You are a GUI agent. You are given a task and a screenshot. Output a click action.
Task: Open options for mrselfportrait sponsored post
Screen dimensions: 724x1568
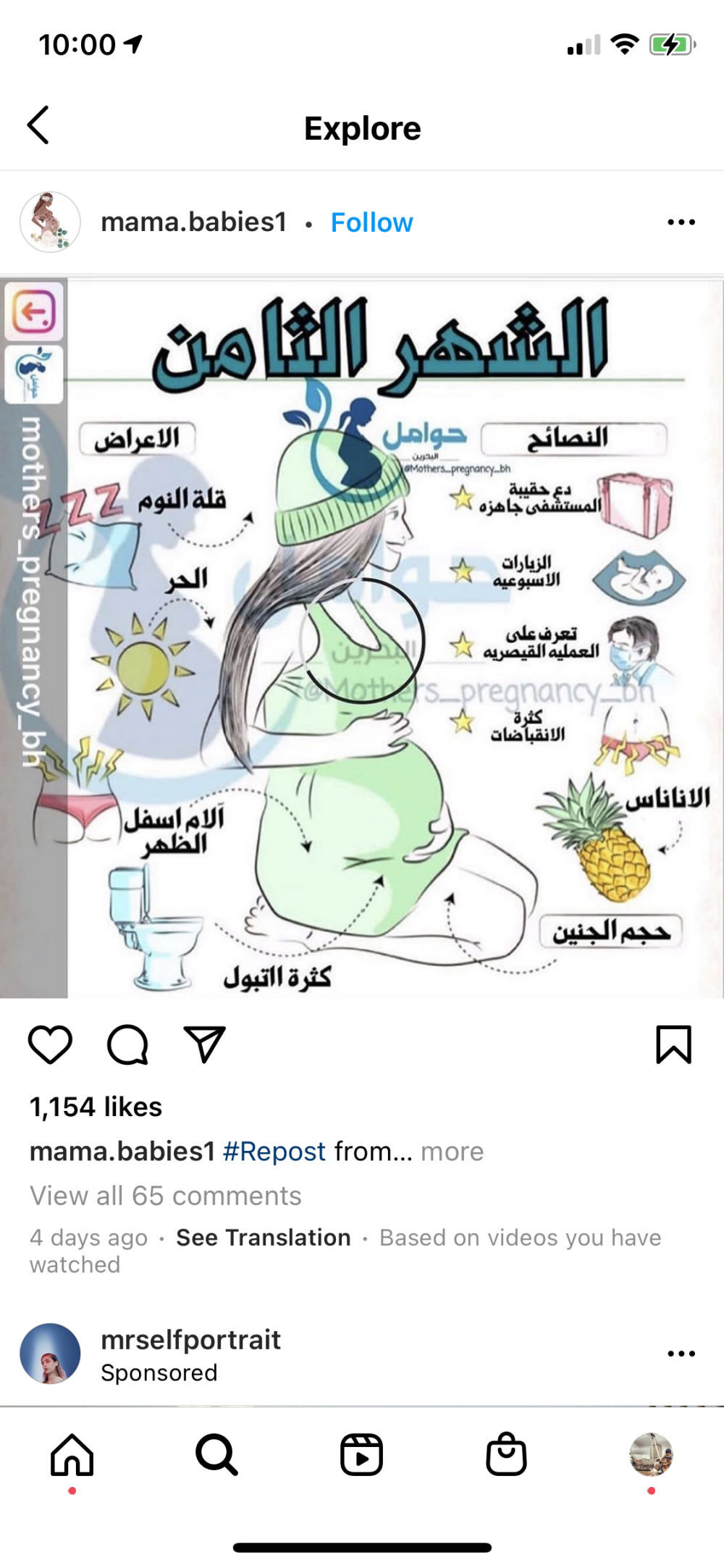[681, 1353]
